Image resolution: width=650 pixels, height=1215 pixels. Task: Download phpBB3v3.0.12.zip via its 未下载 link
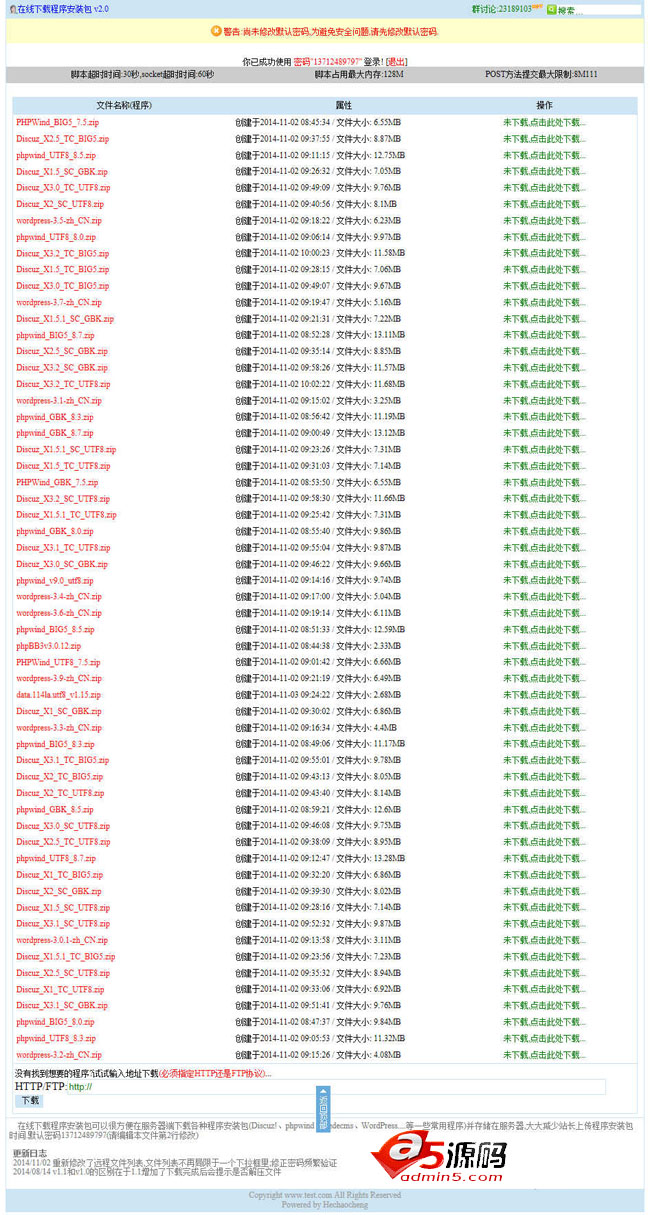(x=544, y=646)
